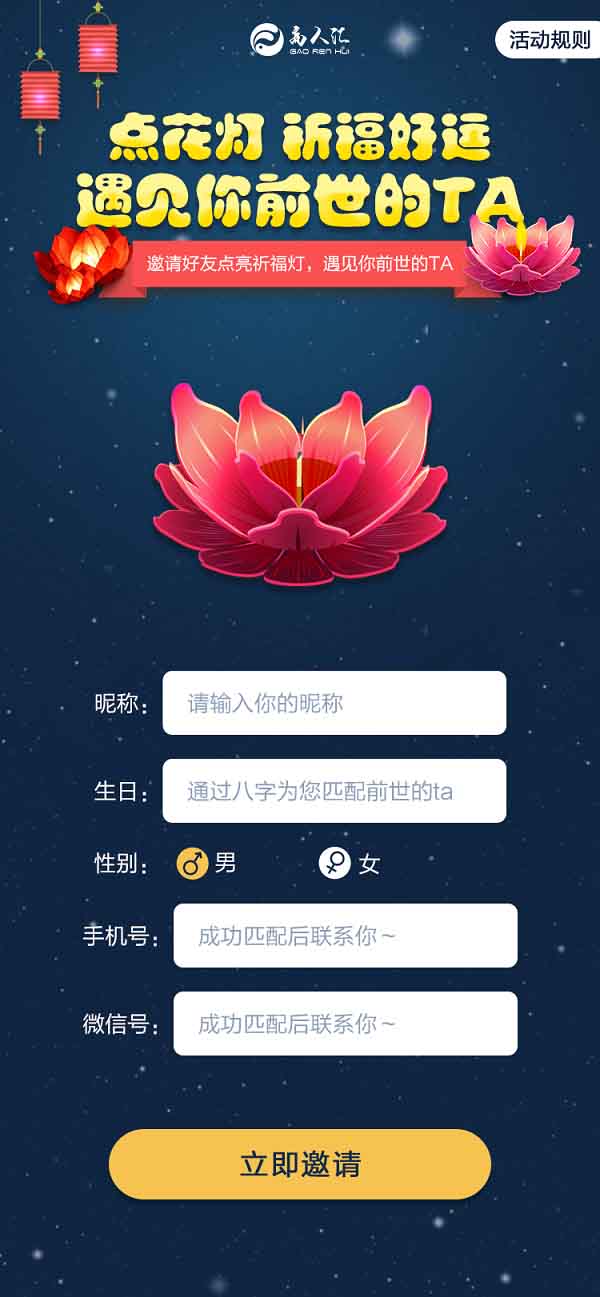Viewport: 600px width, 1297px height.
Task: Tap the 生日 birthday input field
Action: (334, 791)
